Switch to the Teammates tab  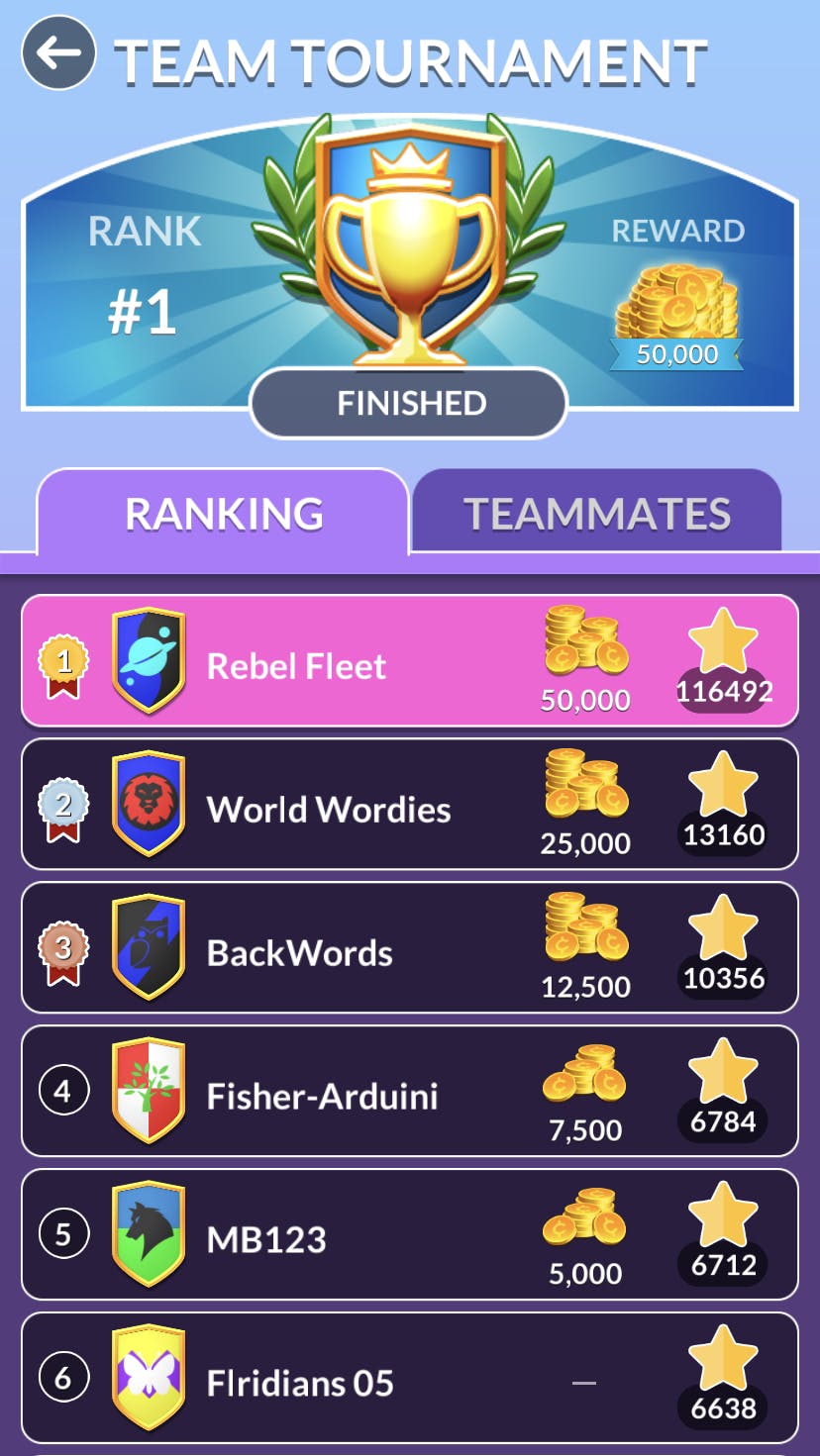pyautogui.click(x=596, y=513)
